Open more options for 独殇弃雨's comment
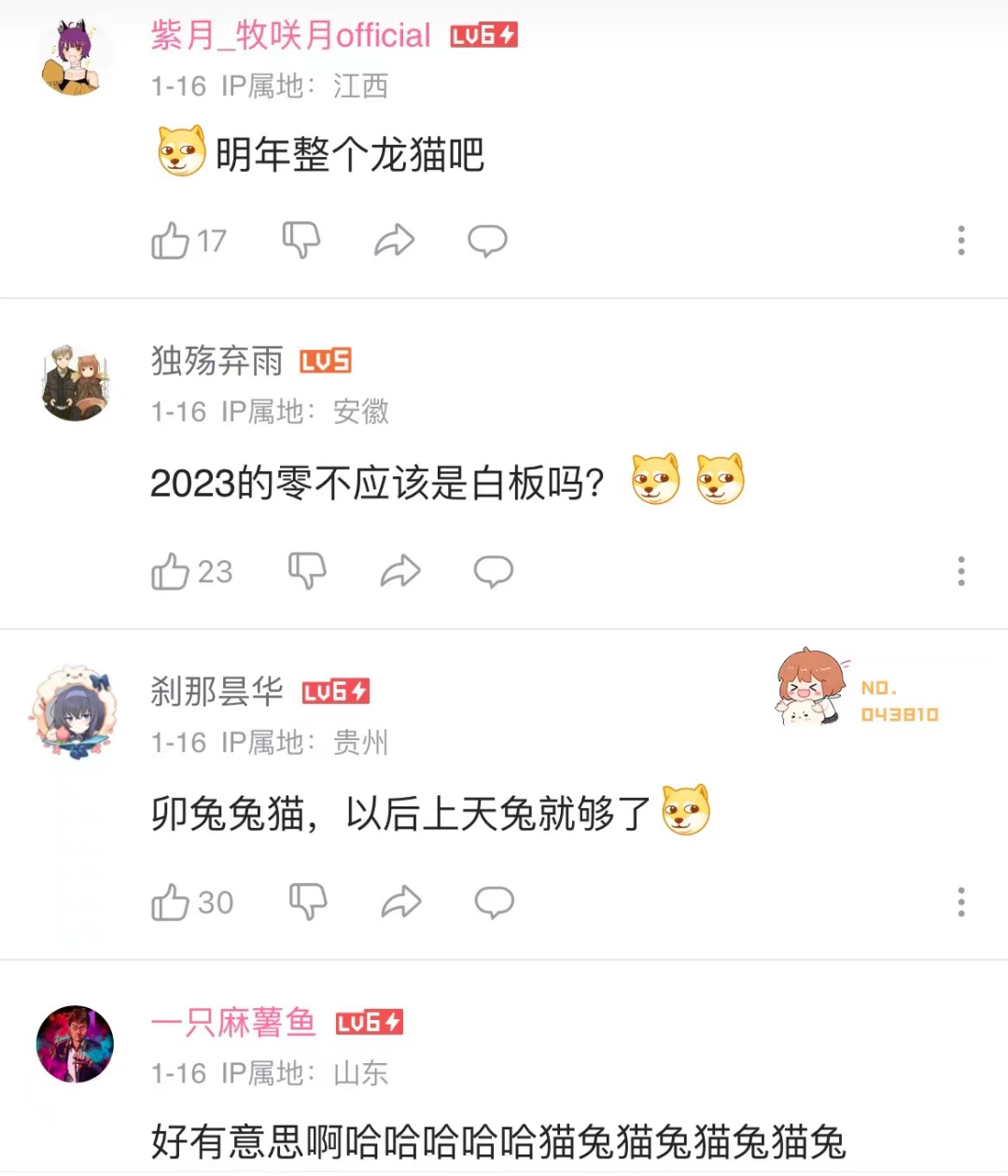1008x1176 pixels. pos(960,571)
